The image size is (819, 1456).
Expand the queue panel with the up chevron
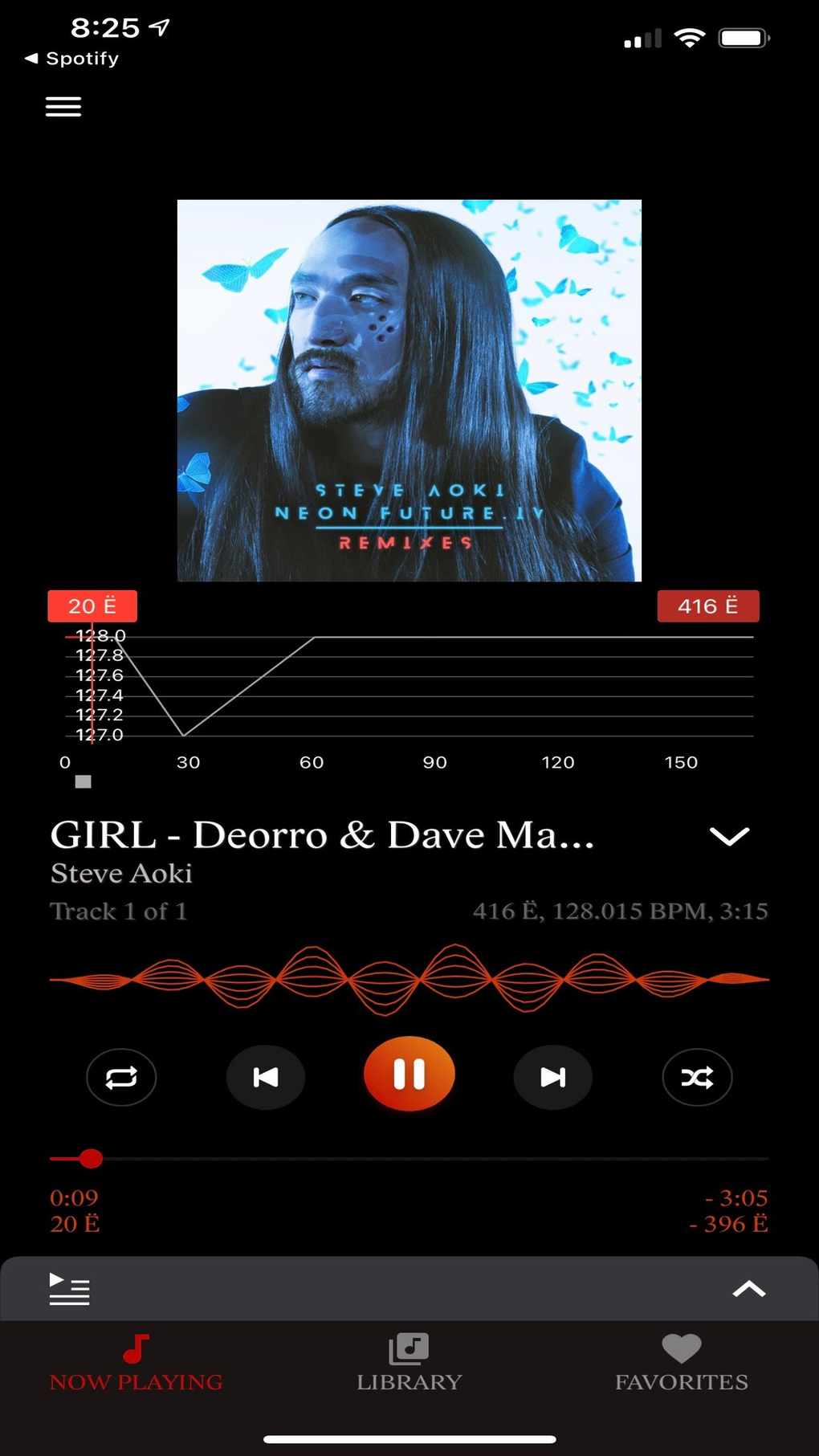coord(748,1288)
